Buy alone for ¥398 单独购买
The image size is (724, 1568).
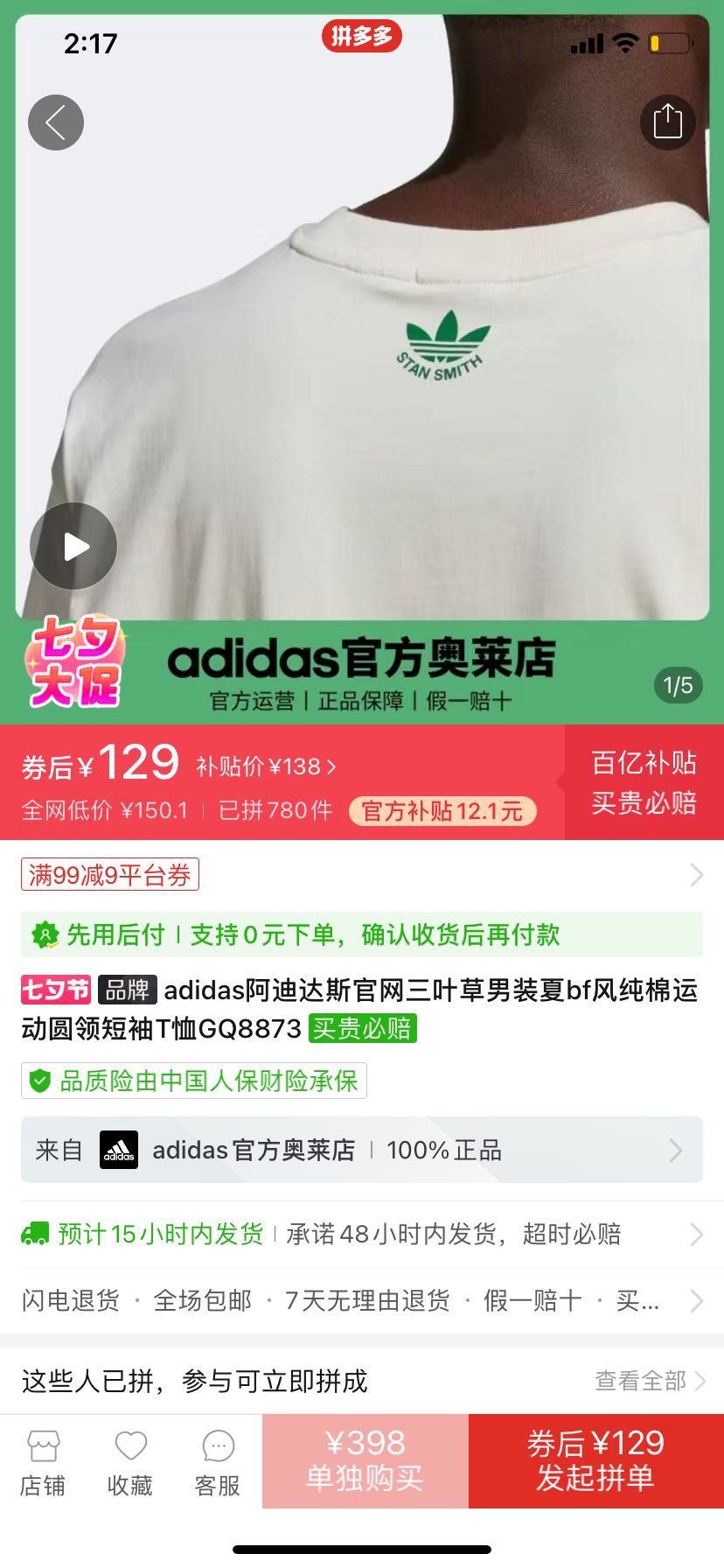coord(365,1461)
